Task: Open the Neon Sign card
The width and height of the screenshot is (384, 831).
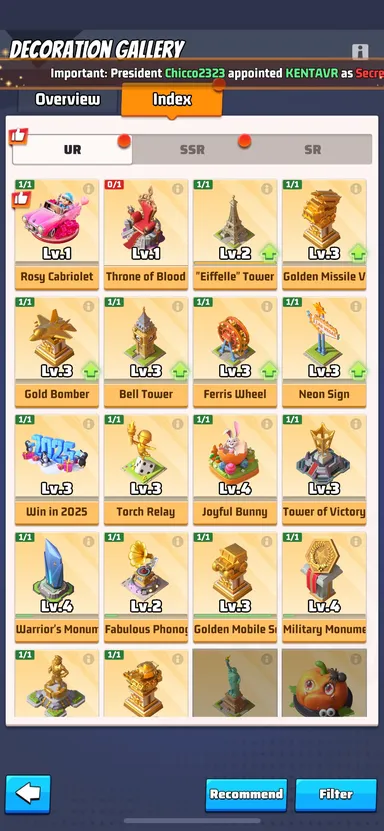Action: [324, 352]
